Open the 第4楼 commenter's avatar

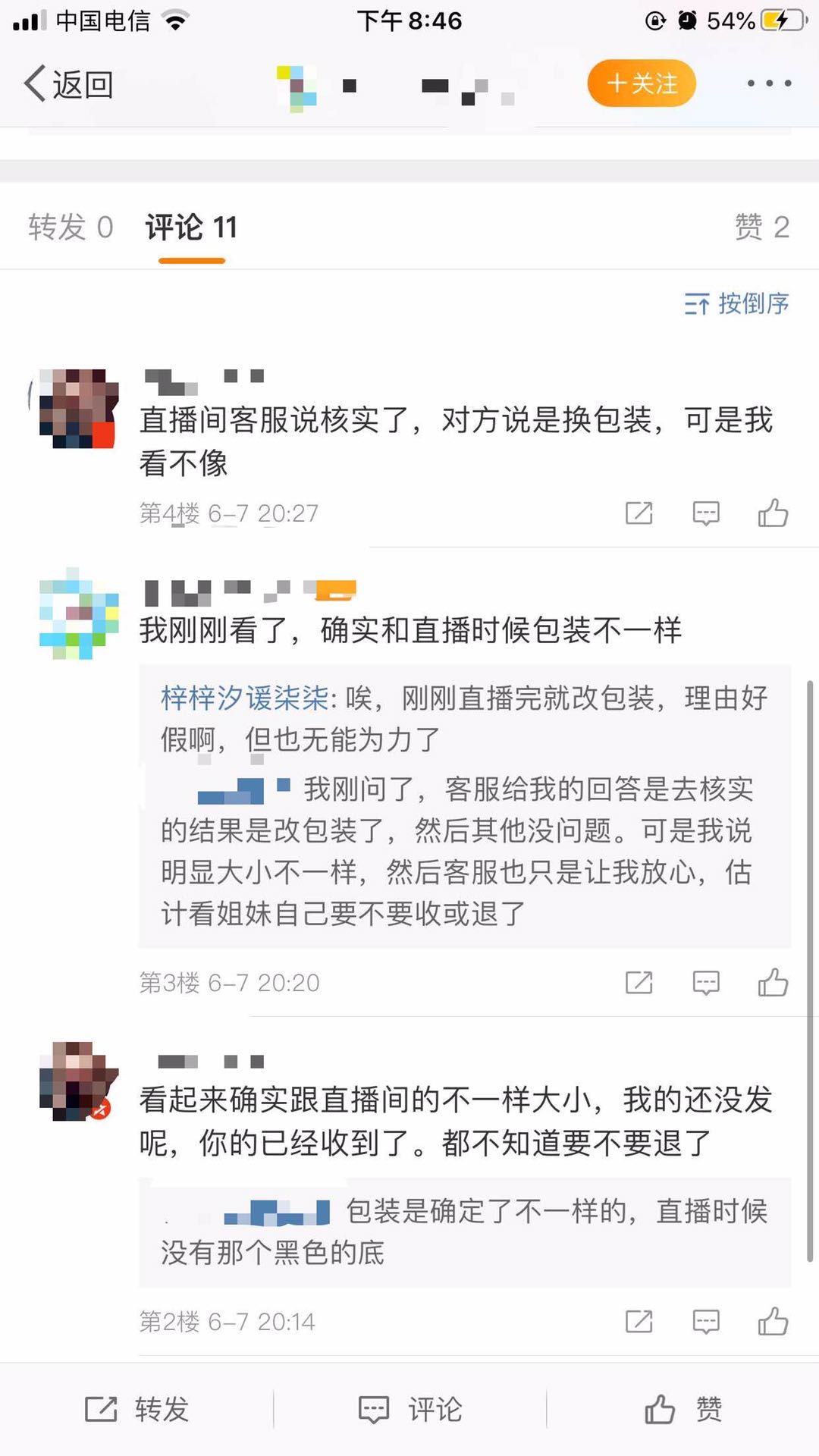click(x=78, y=409)
